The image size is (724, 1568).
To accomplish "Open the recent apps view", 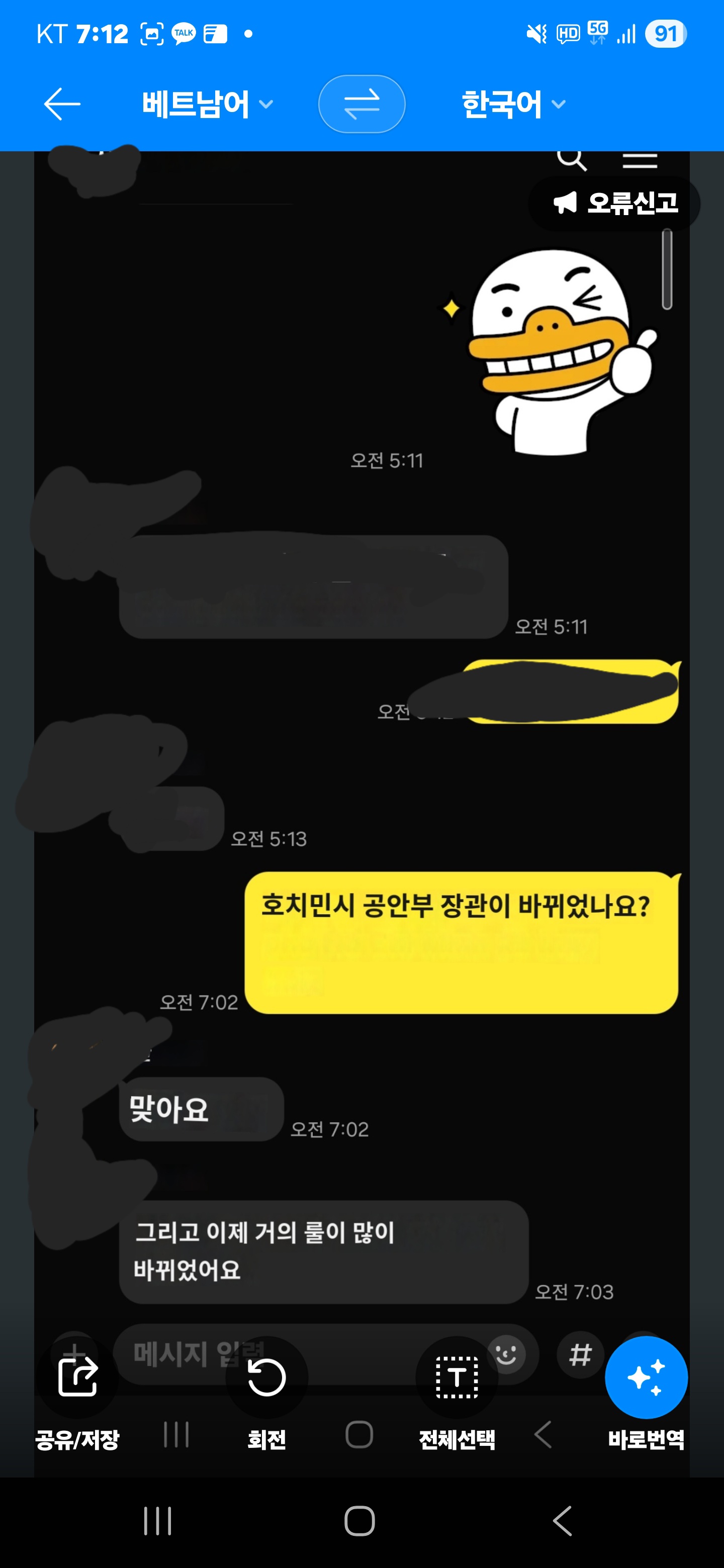I will 158,1522.
